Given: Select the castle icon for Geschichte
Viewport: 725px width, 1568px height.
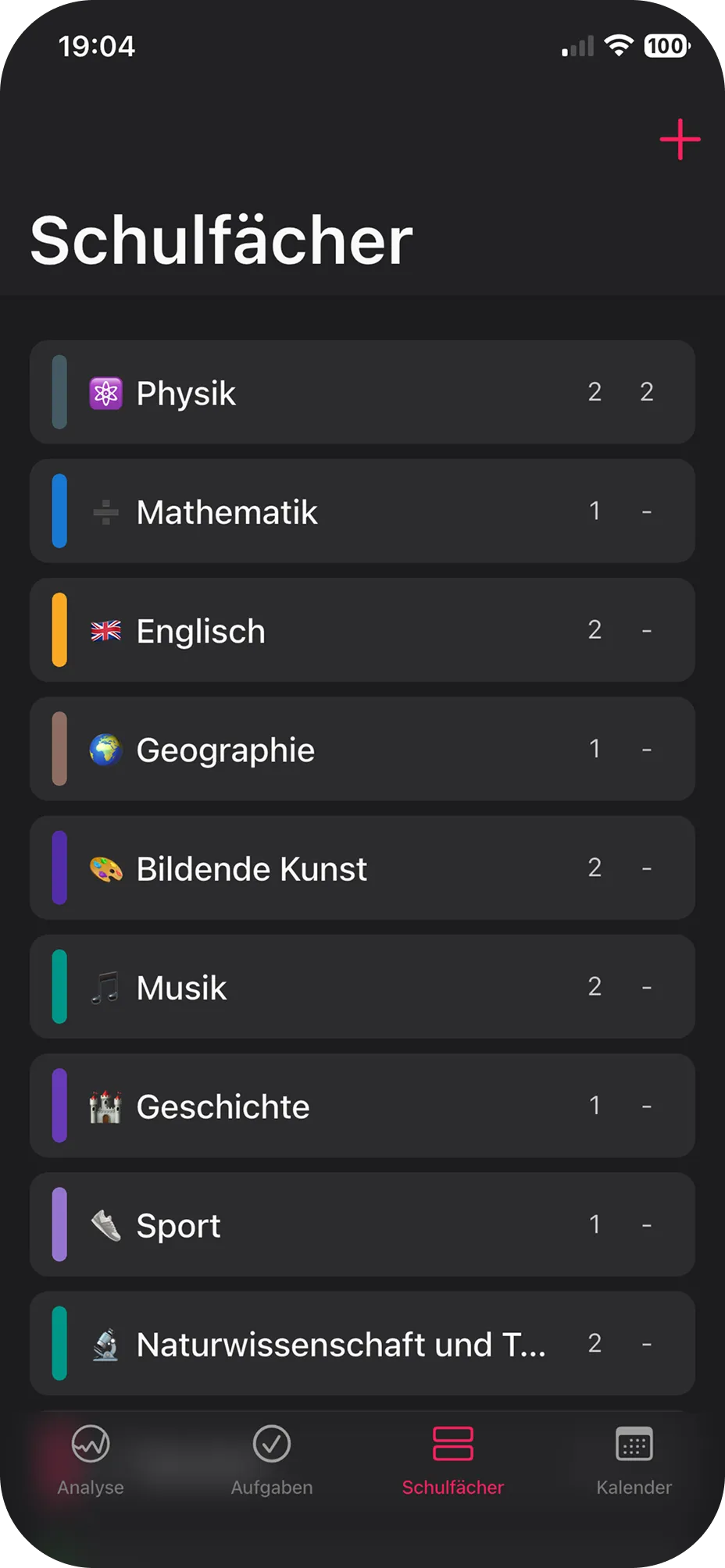Looking at the screenshot, I should (x=107, y=1106).
